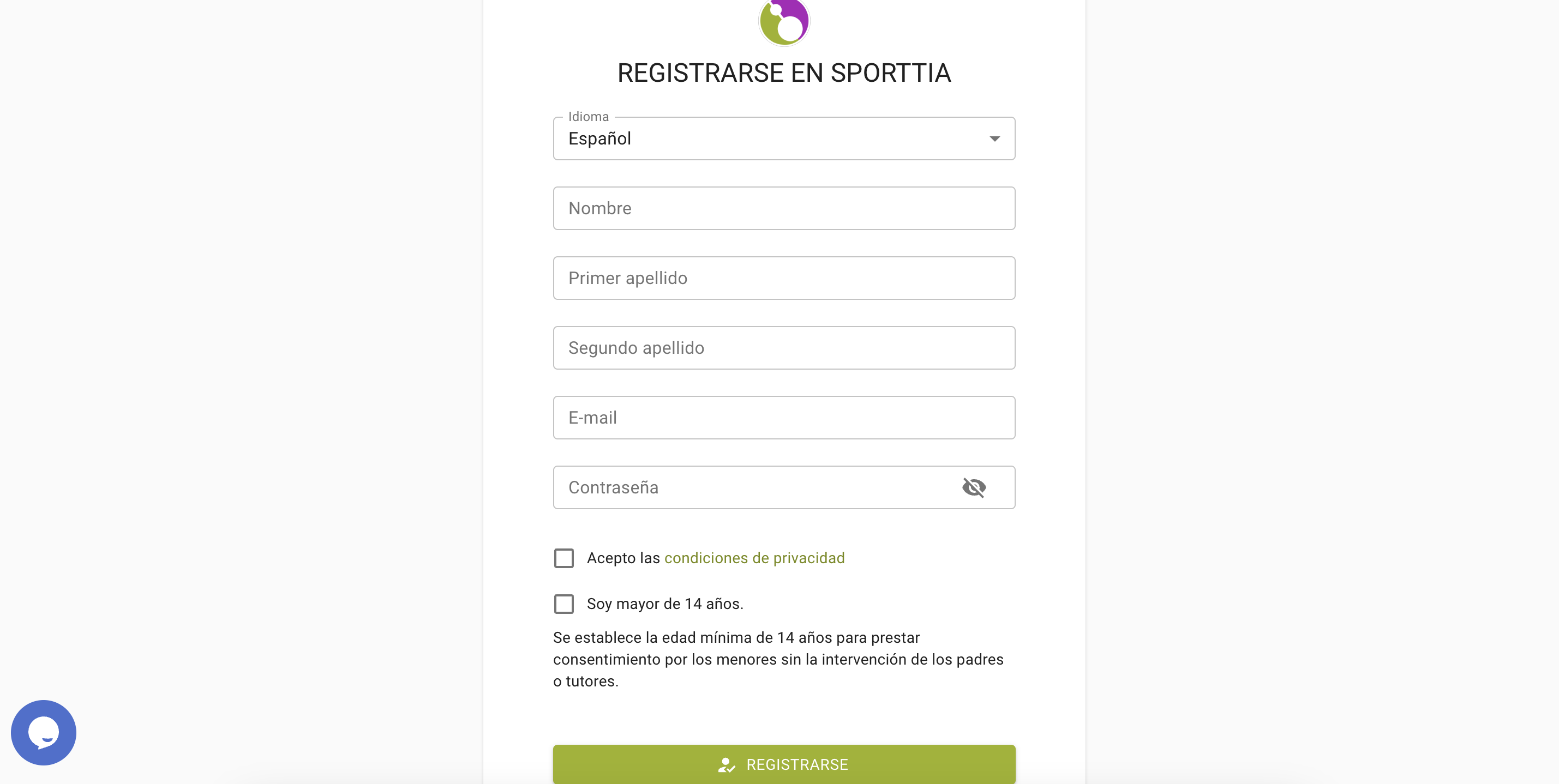
Task: Select the Primer apellido field
Action: click(783, 278)
